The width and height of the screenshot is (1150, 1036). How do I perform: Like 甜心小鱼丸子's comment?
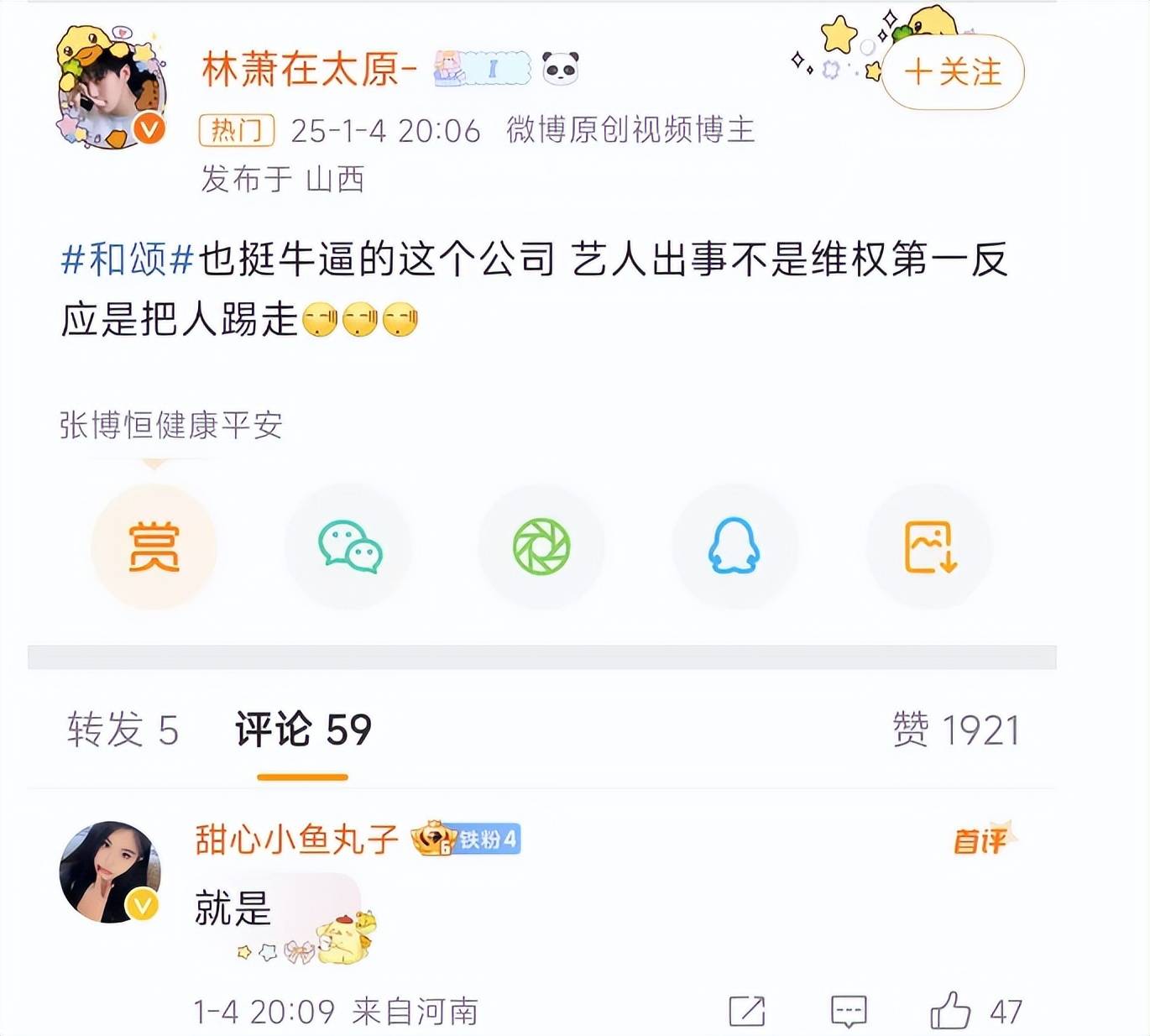pyautogui.click(x=951, y=1011)
